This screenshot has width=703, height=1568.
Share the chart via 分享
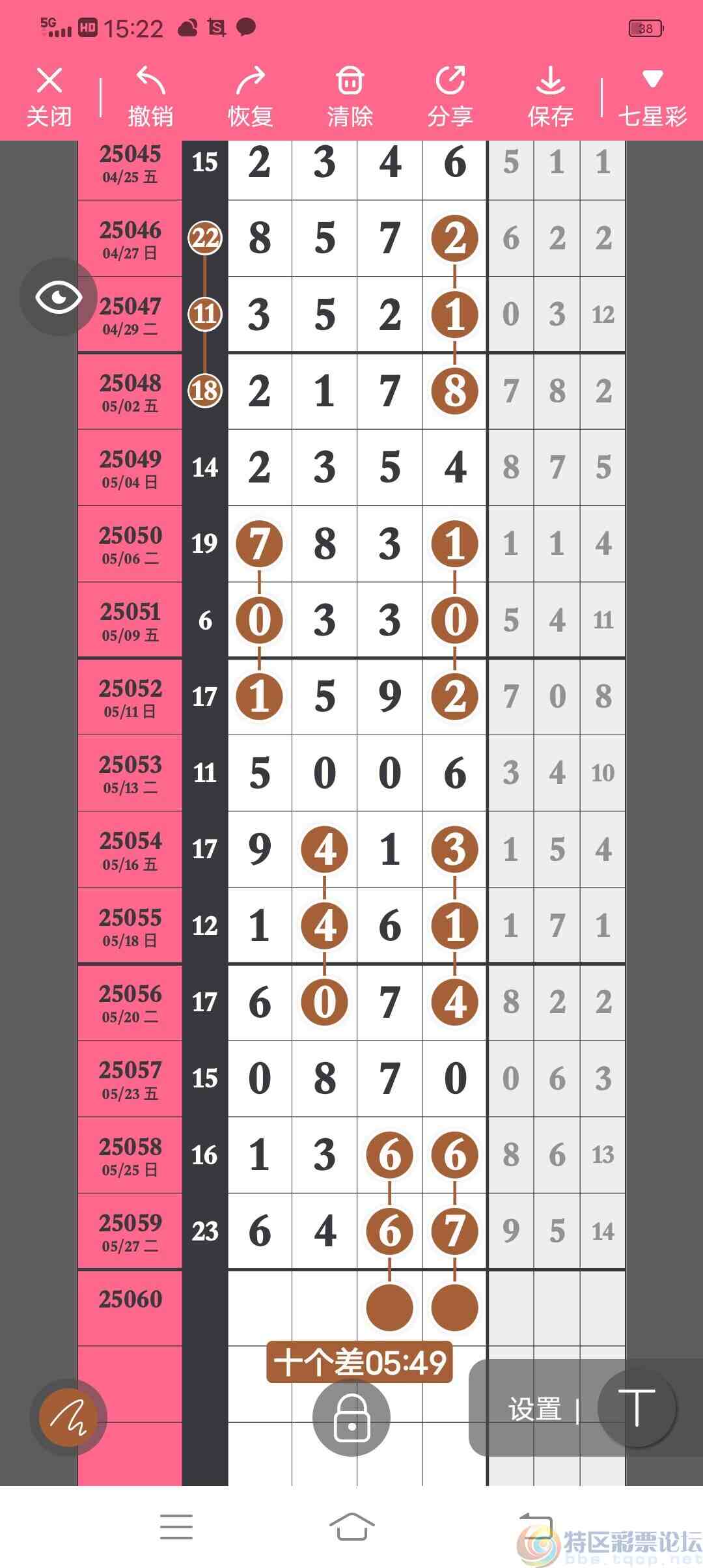pos(450,96)
